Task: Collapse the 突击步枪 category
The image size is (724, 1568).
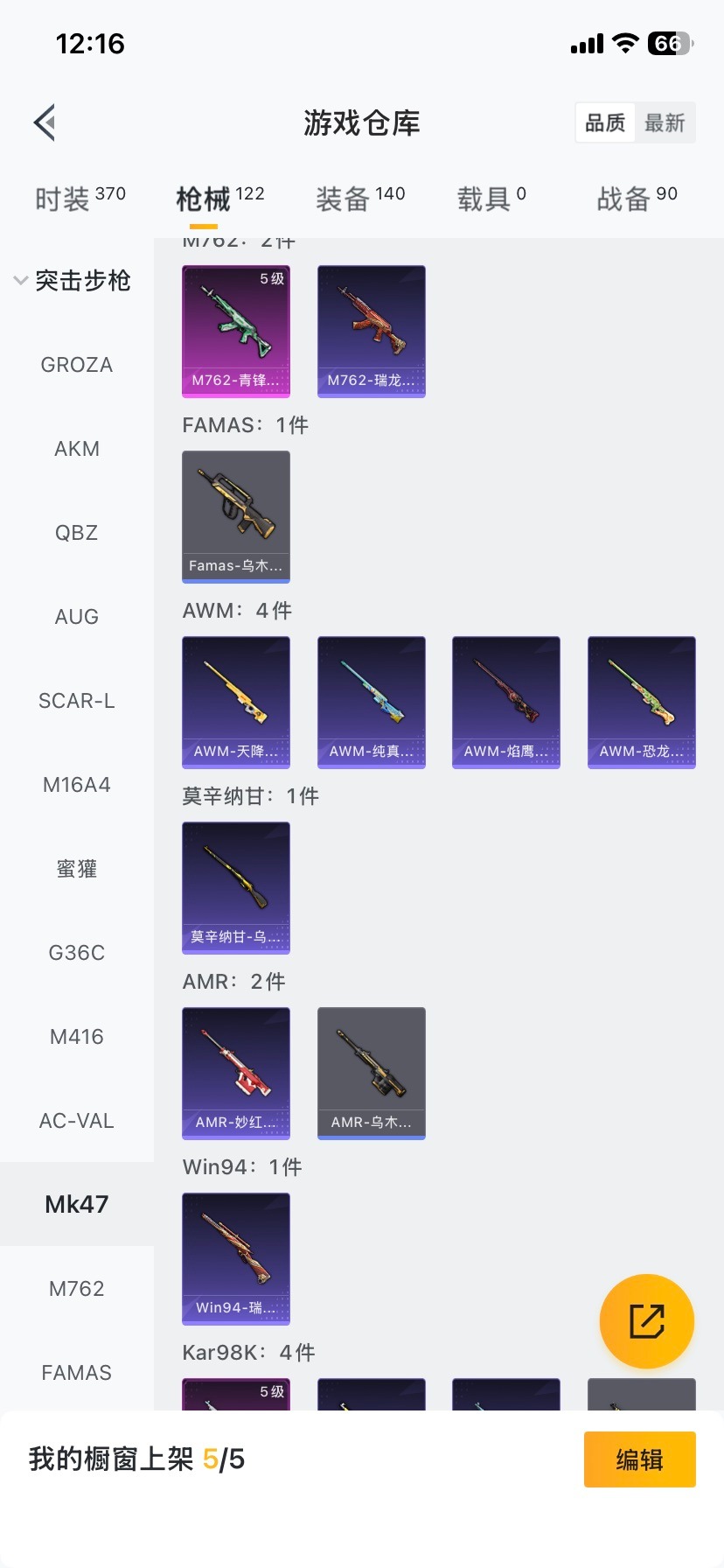Action: coord(73,281)
